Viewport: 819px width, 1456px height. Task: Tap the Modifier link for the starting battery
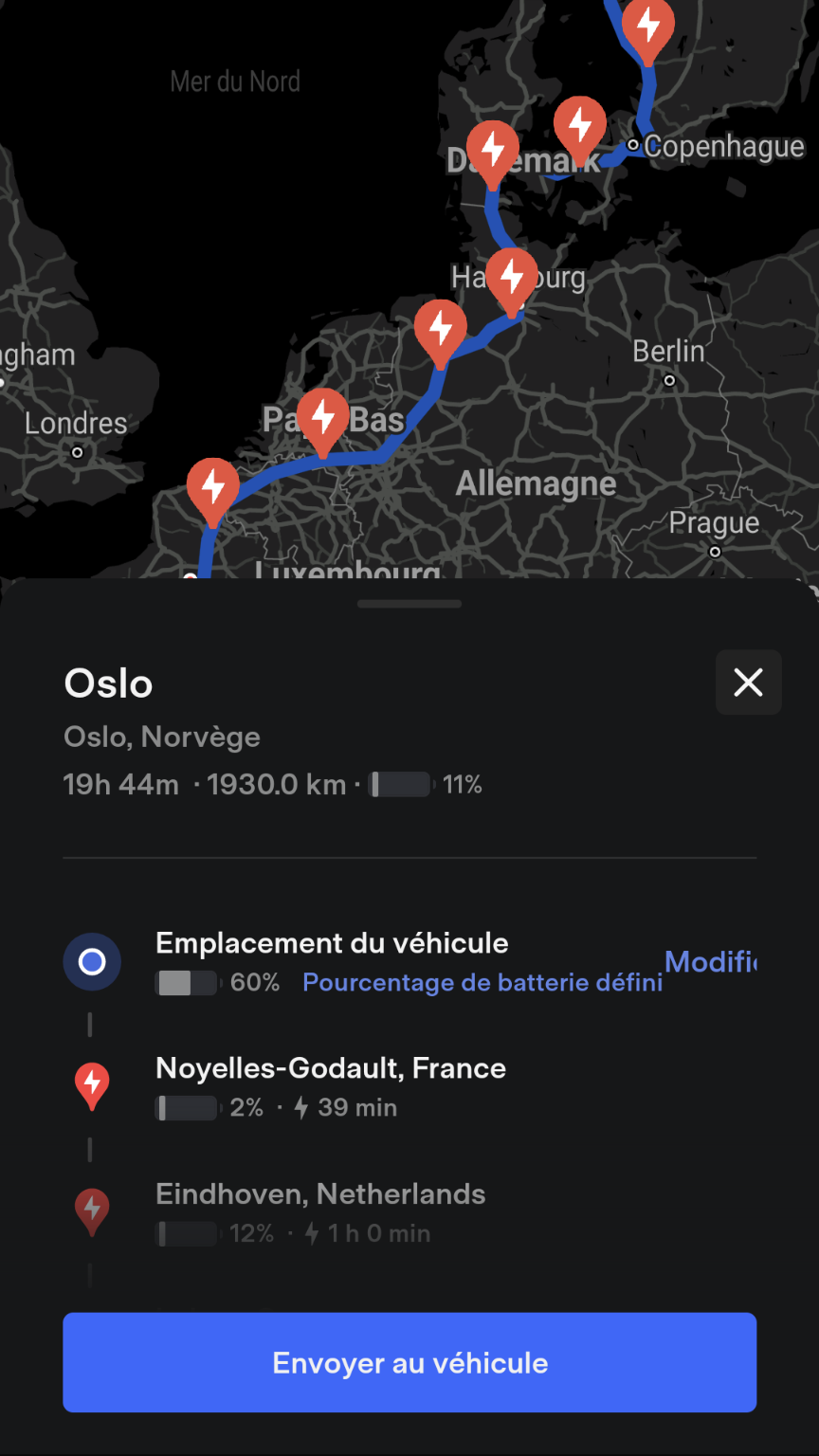(710, 962)
